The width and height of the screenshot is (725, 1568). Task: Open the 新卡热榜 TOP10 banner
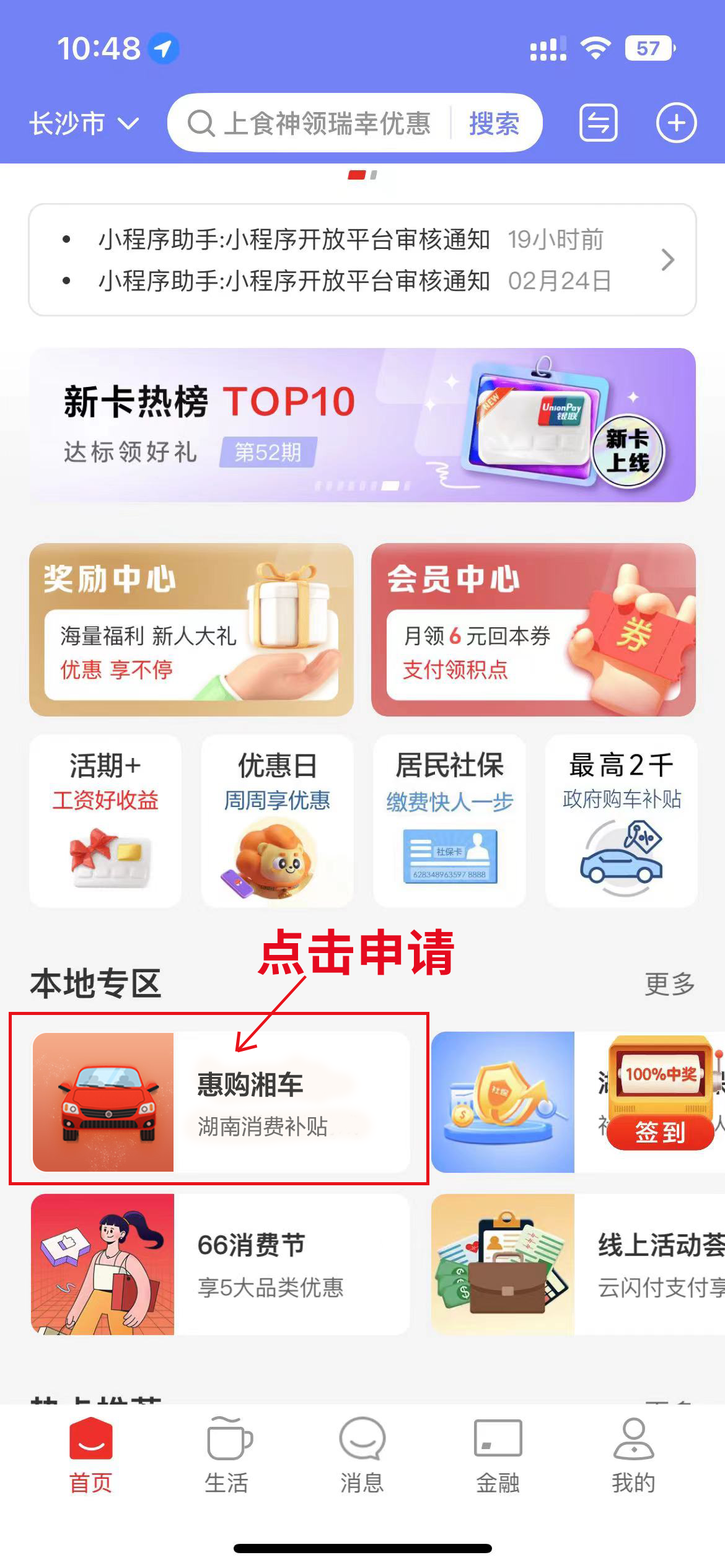[x=362, y=425]
